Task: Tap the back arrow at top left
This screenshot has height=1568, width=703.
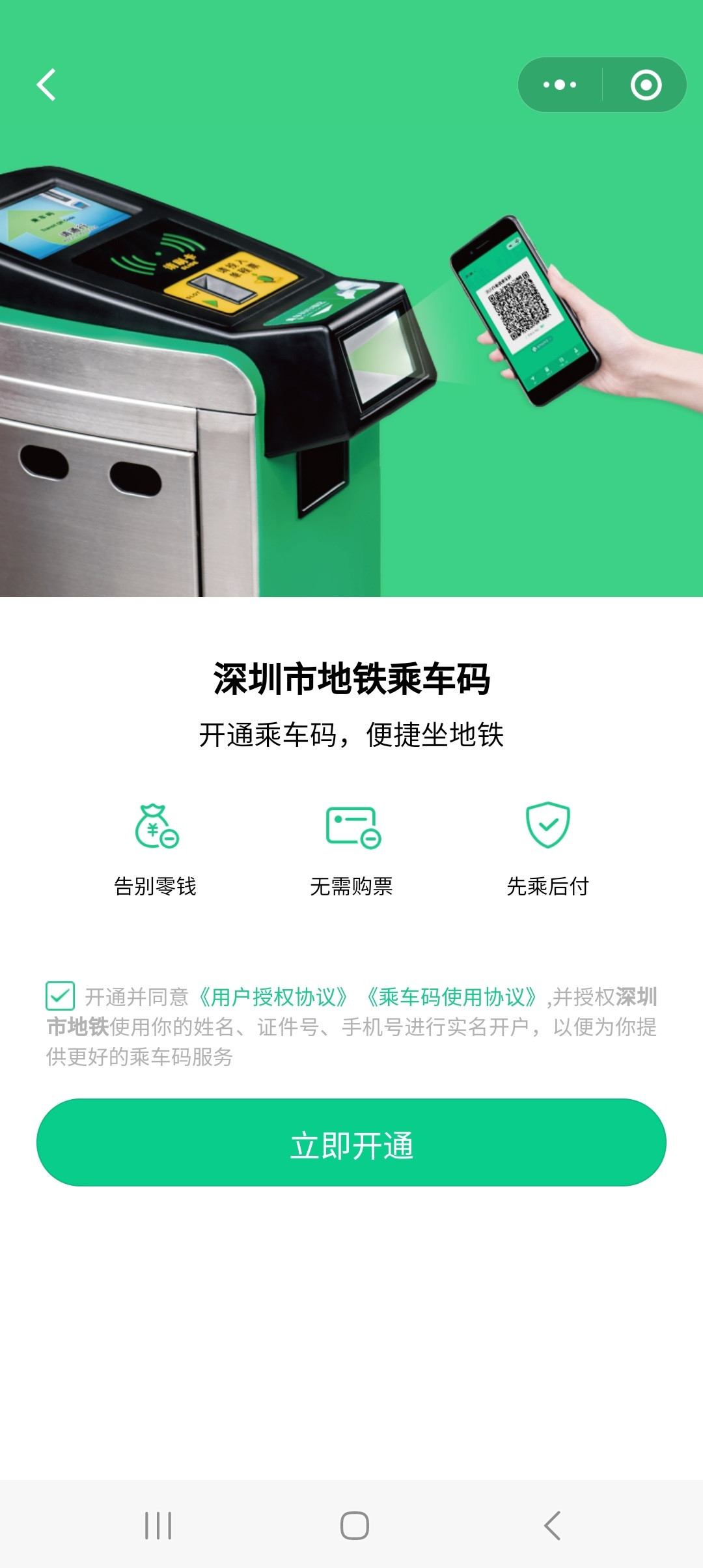Action: 46,85
